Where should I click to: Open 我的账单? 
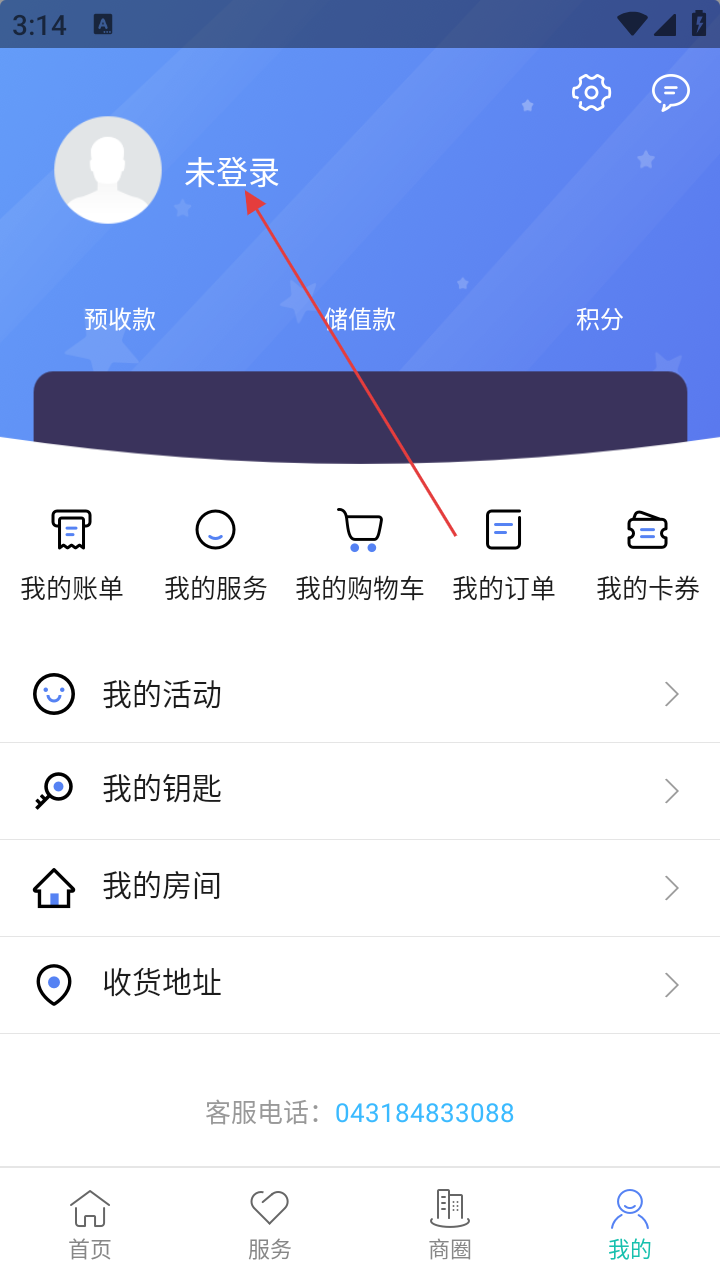pyautogui.click(x=72, y=555)
